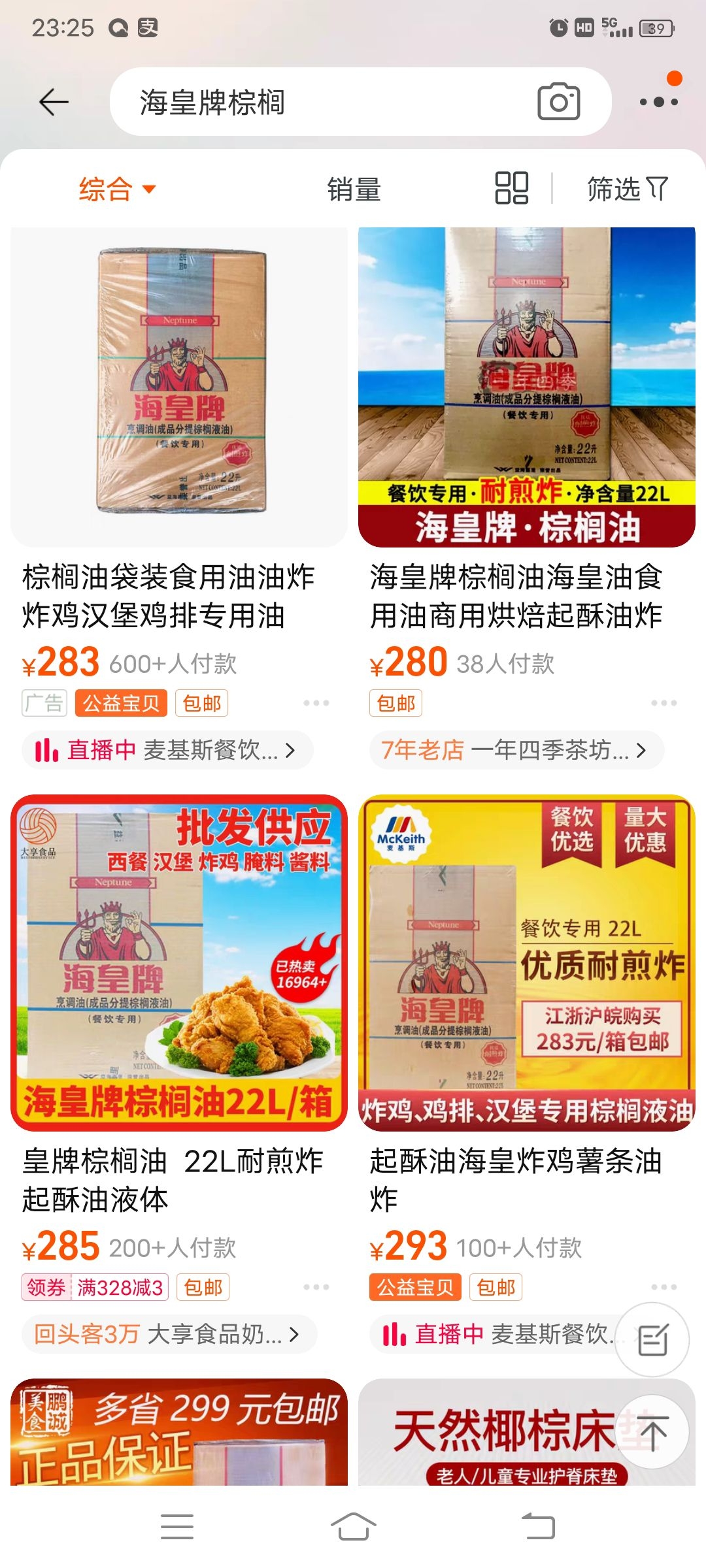Image resolution: width=706 pixels, height=1568 pixels.
Task: Open the 筛选 filter panel
Action: tap(626, 189)
